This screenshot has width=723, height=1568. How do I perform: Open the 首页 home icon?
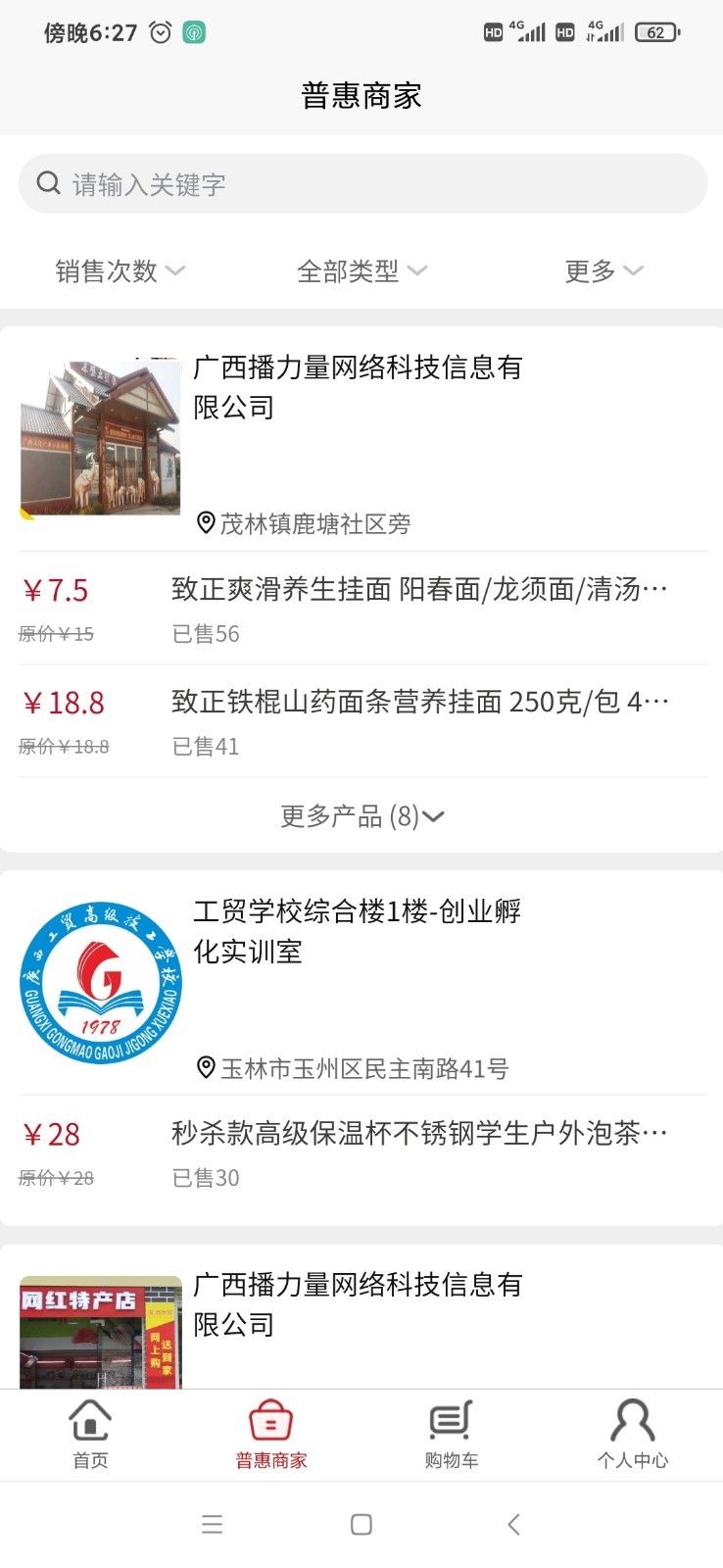[89, 1418]
